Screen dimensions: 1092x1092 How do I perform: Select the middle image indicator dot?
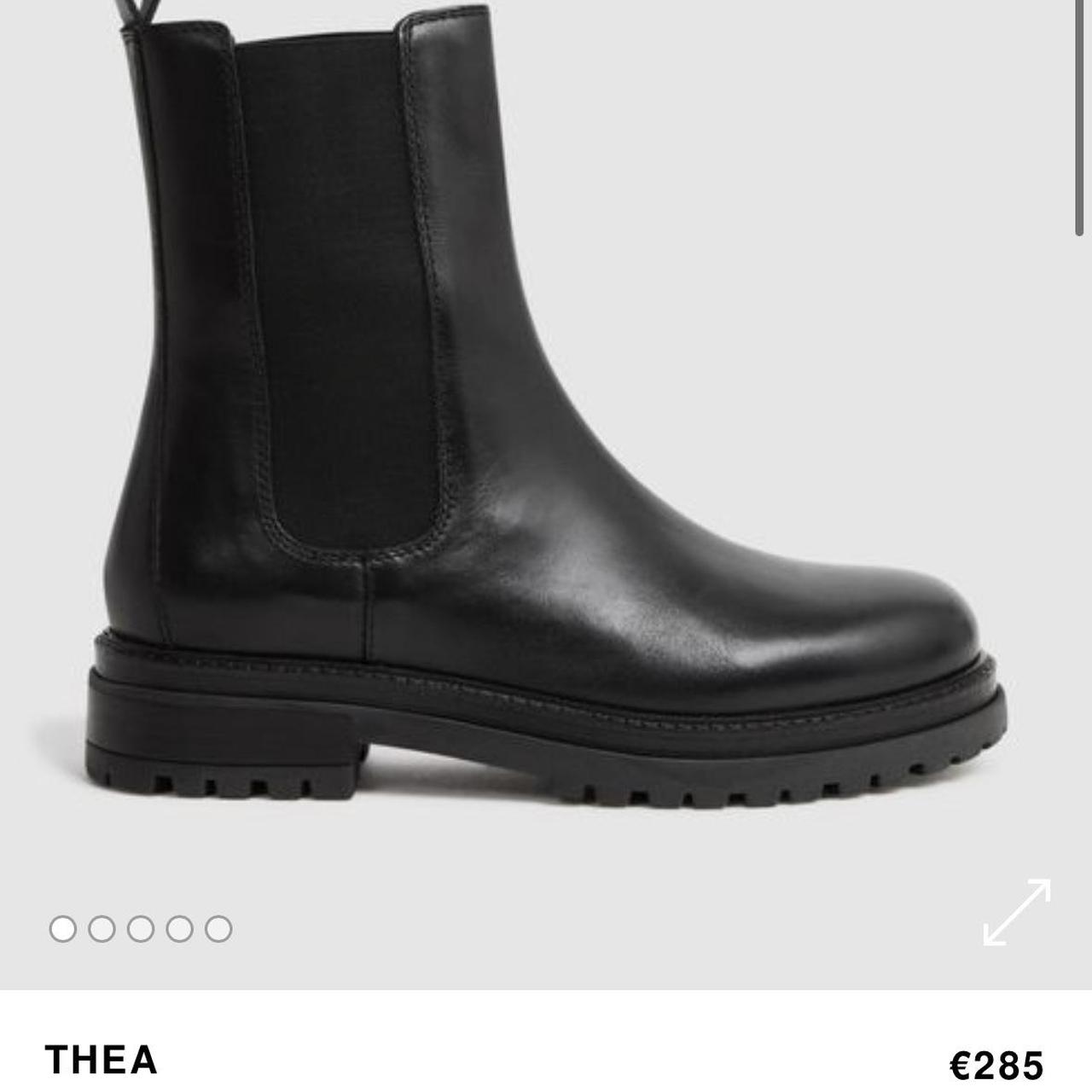point(140,929)
